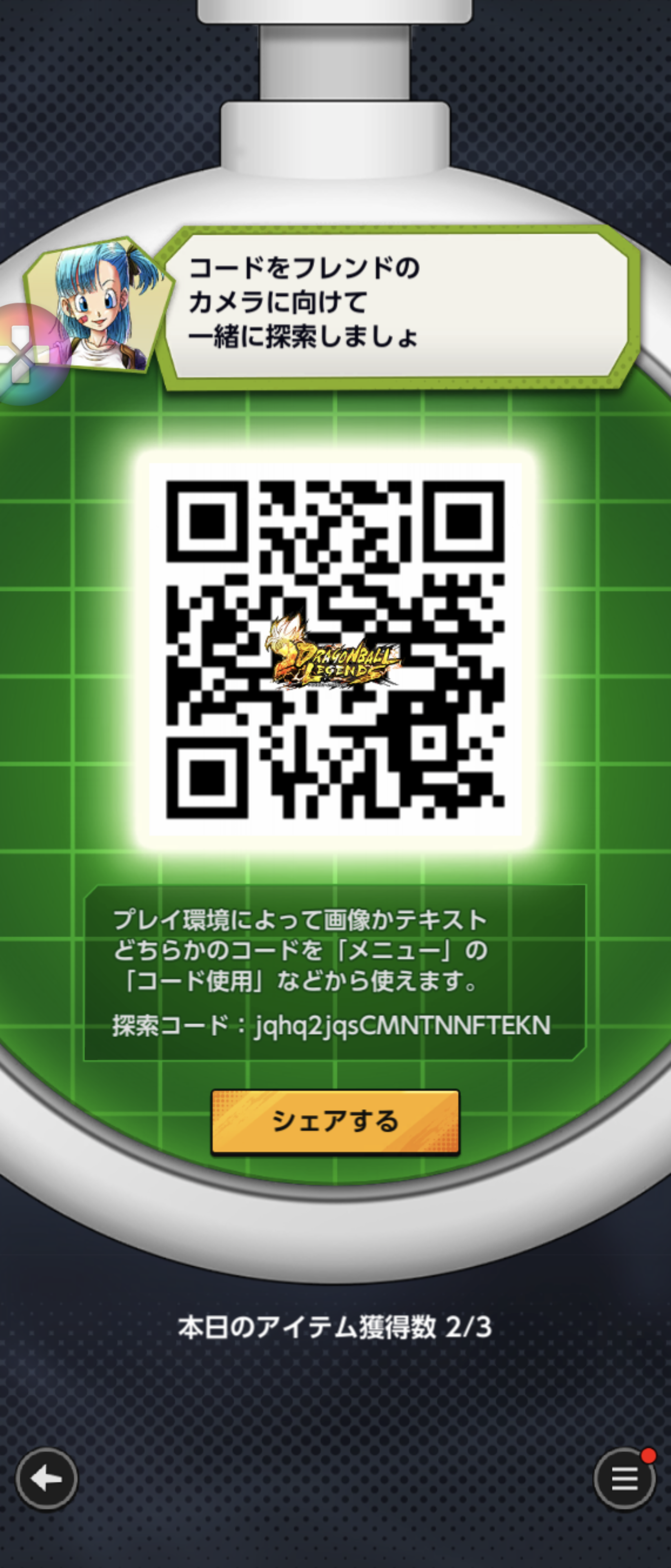The height and width of the screenshot is (1568, 671).
Task: Go back with the arrow button
Action: (x=46, y=1479)
